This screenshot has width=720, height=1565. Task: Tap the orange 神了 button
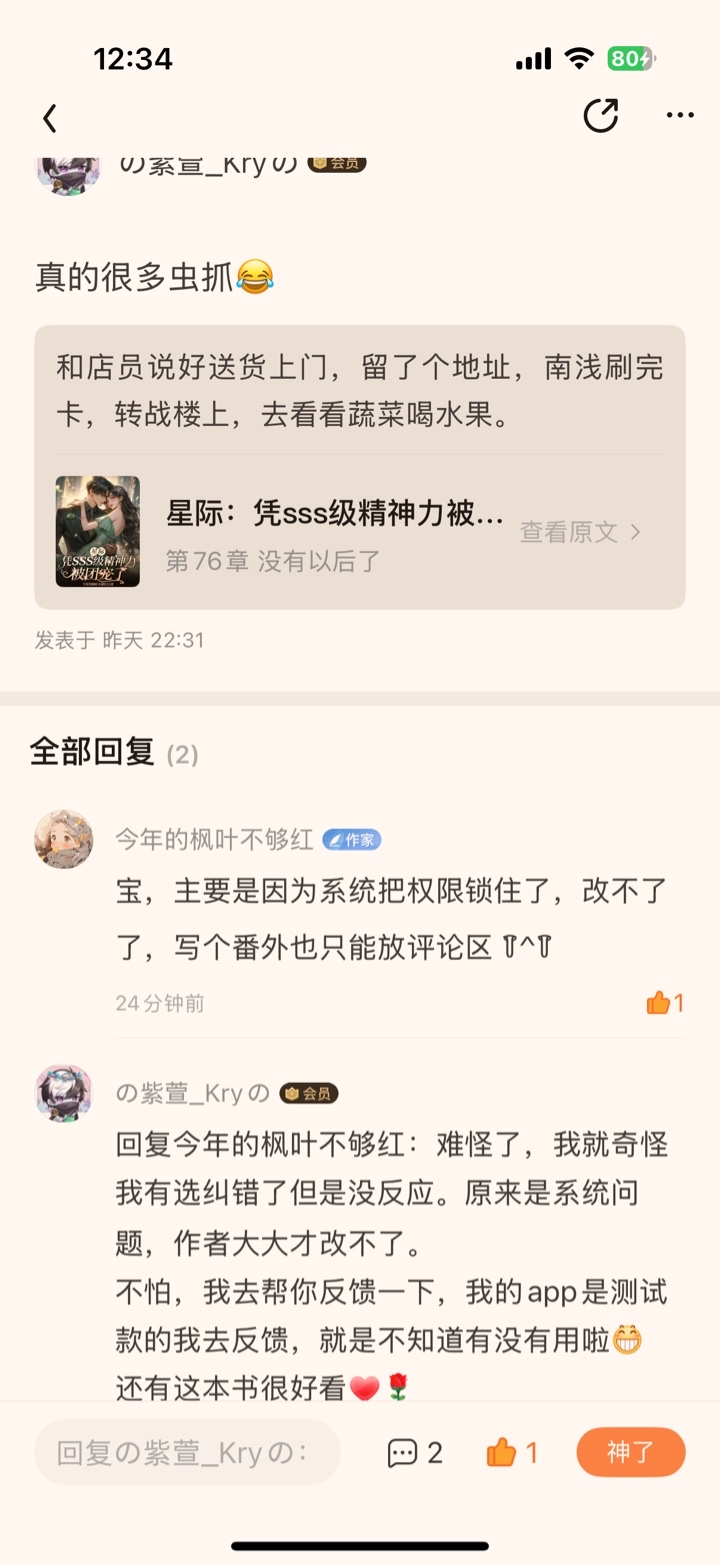[x=631, y=1452]
